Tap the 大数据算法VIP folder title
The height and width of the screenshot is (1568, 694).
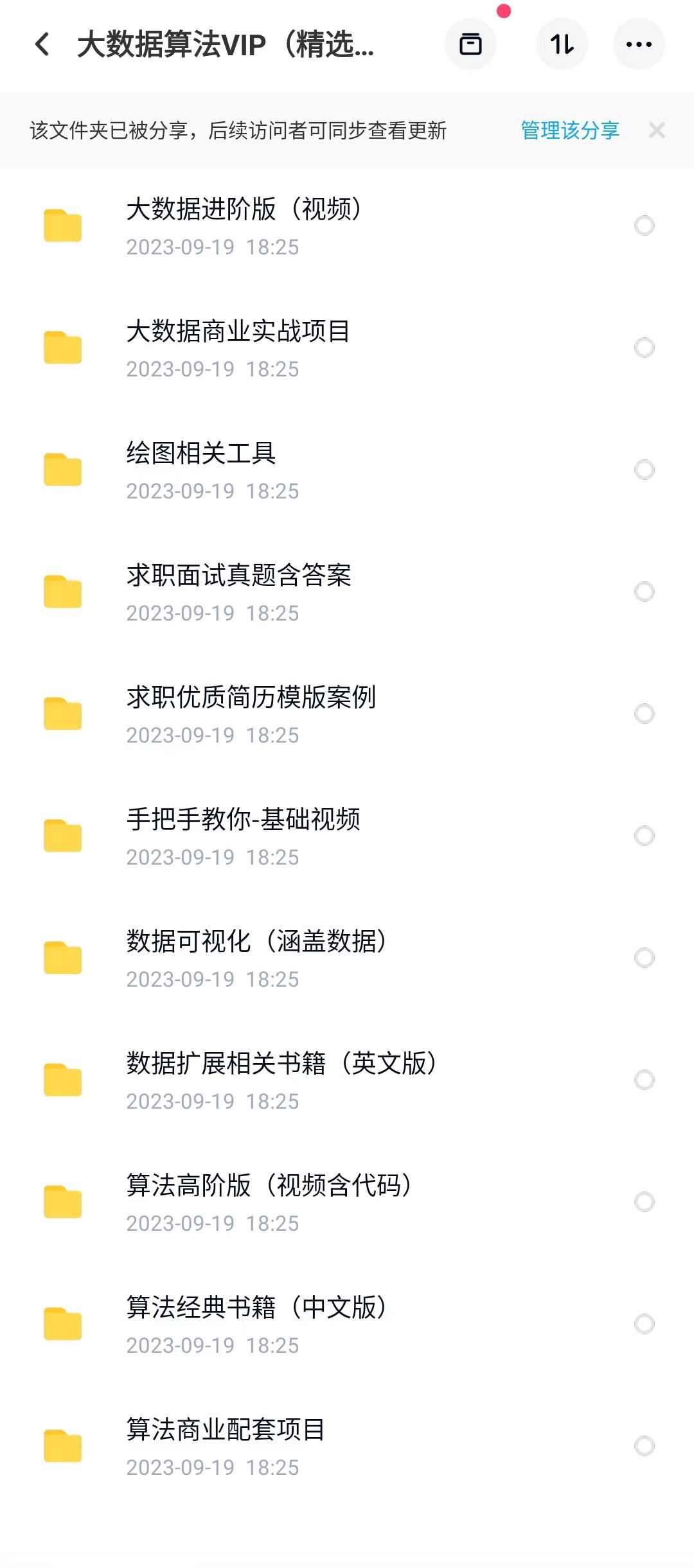point(224,45)
